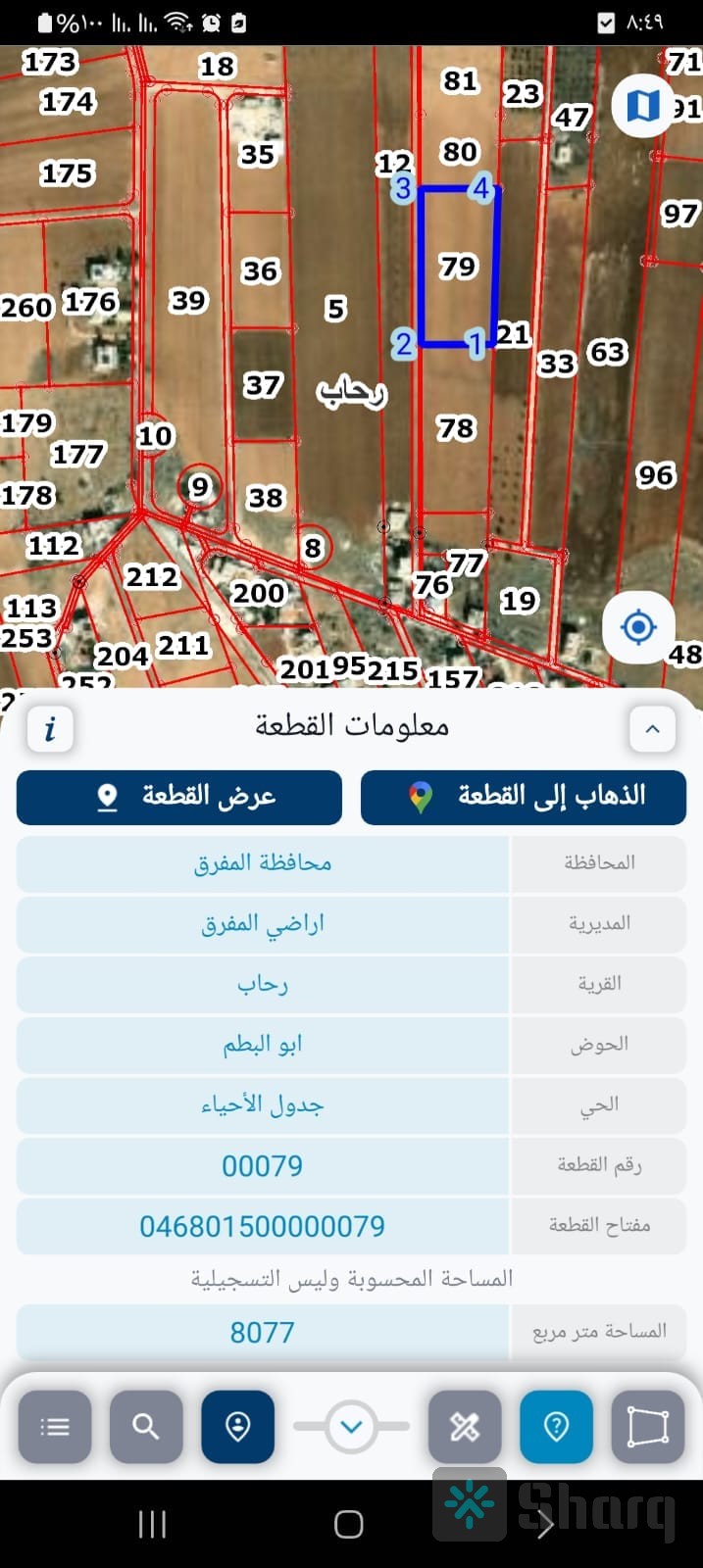The image size is (703, 1568).
Task: Tap the info icon in parcel panel
Action: pyautogui.click(x=50, y=728)
